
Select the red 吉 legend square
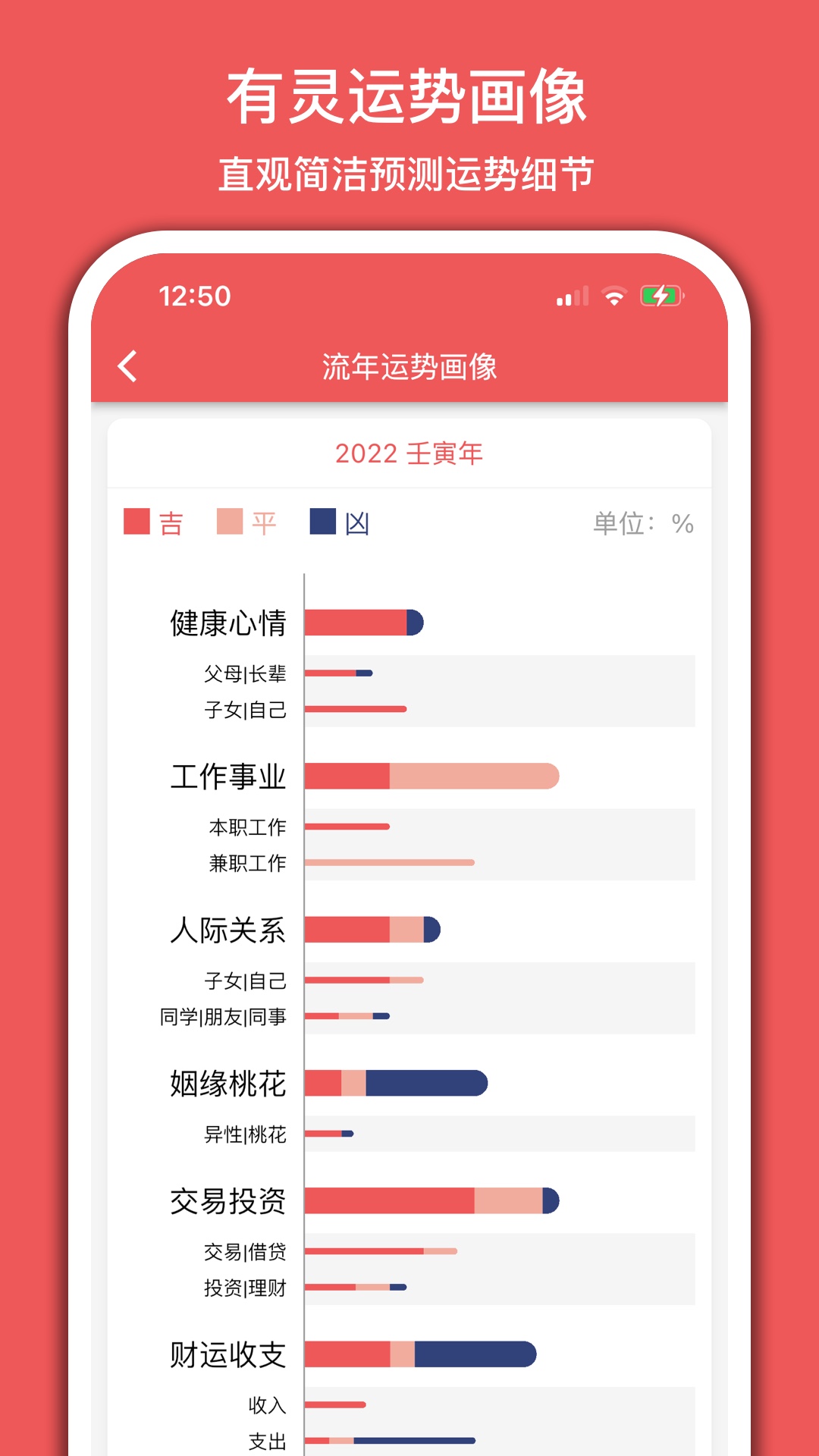coord(137,521)
